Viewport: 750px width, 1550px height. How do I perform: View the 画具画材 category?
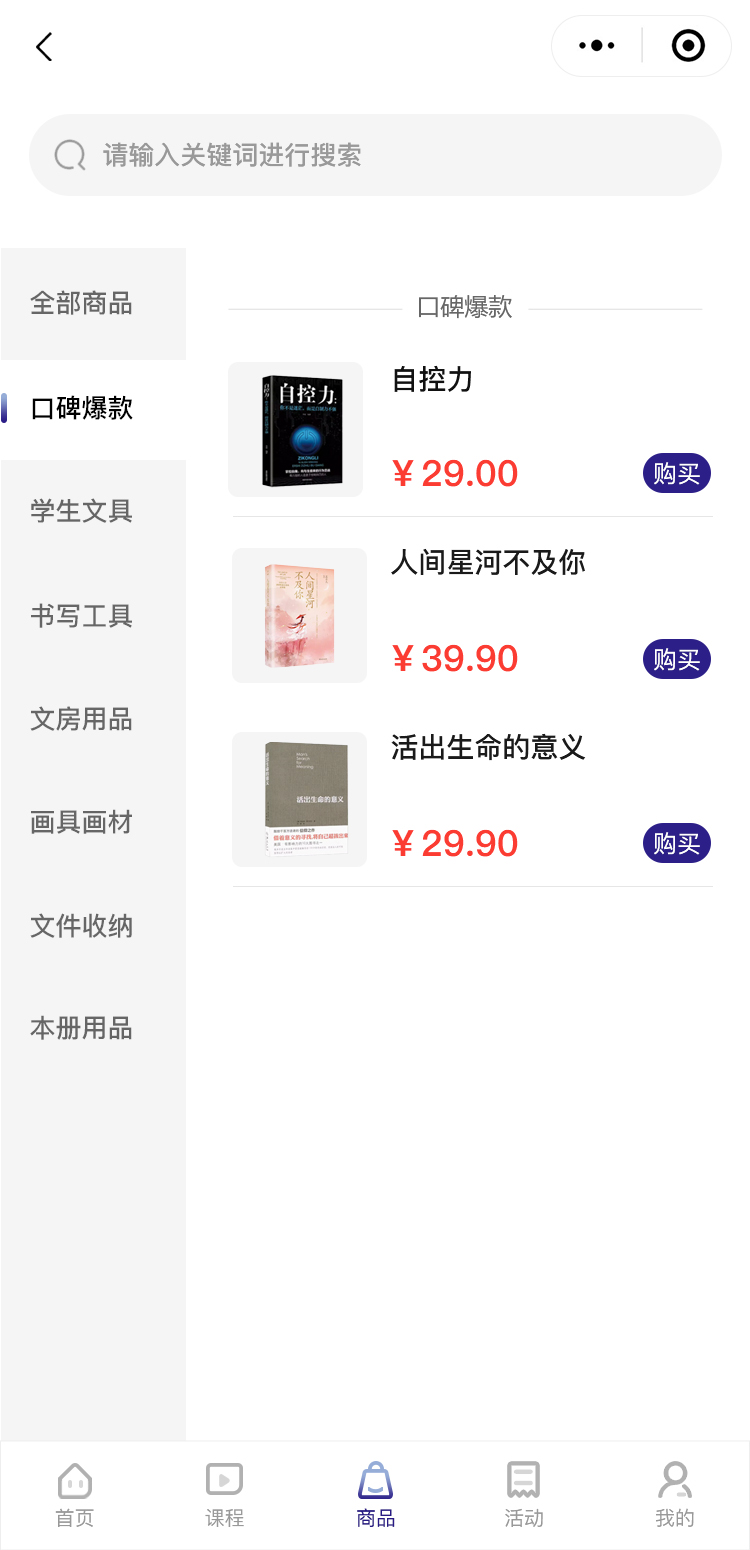(82, 823)
